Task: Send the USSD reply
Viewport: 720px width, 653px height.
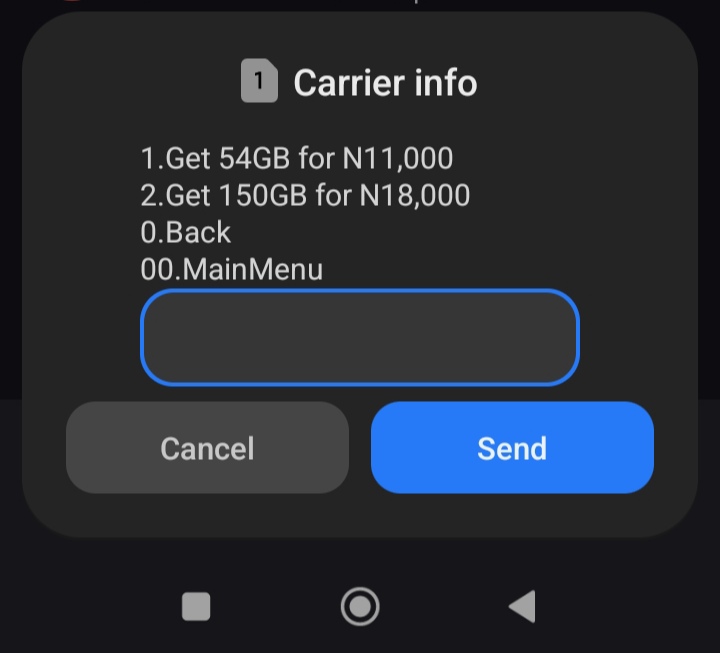Action: click(x=512, y=448)
